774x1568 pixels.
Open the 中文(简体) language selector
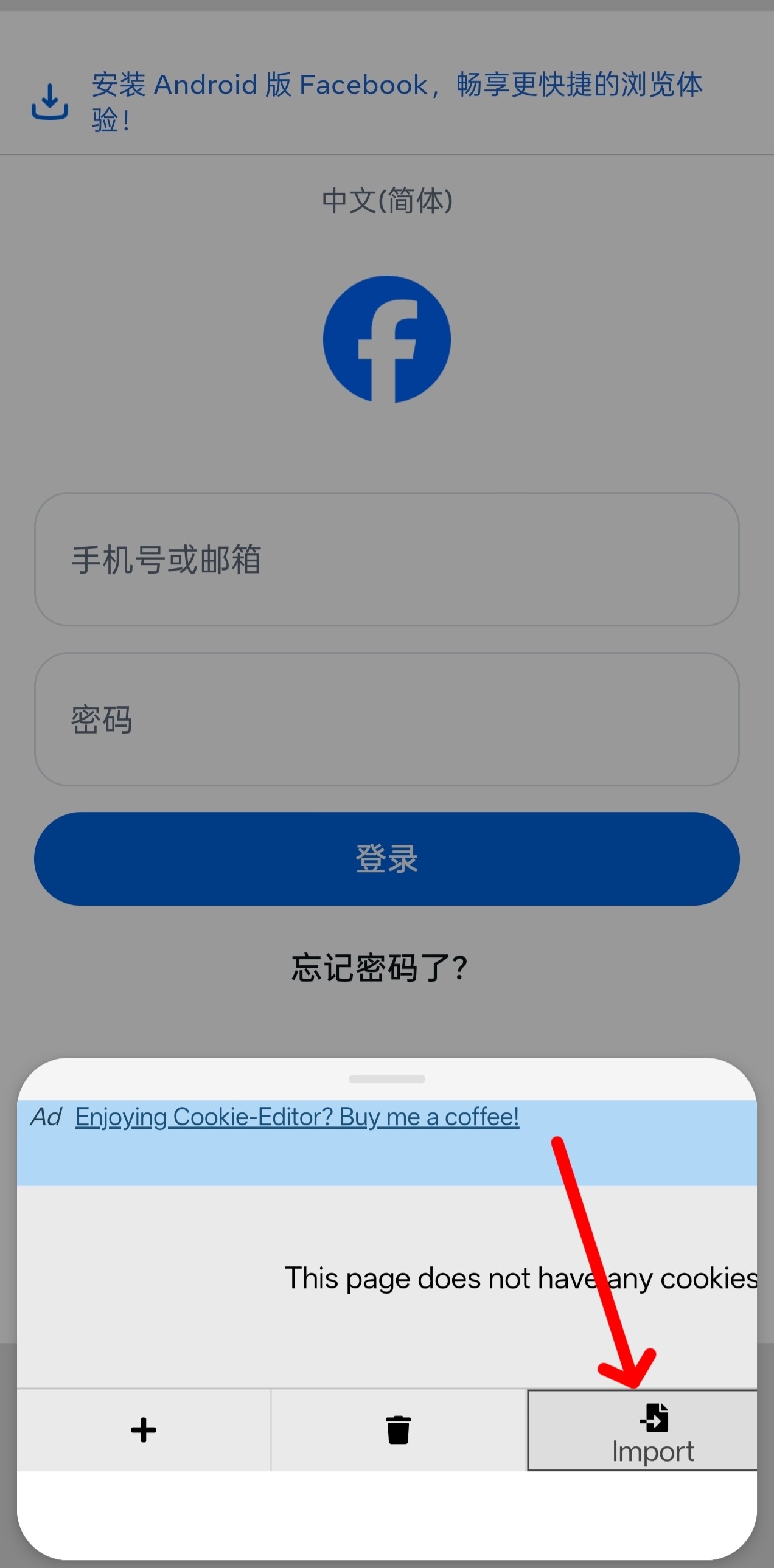pos(388,201)
